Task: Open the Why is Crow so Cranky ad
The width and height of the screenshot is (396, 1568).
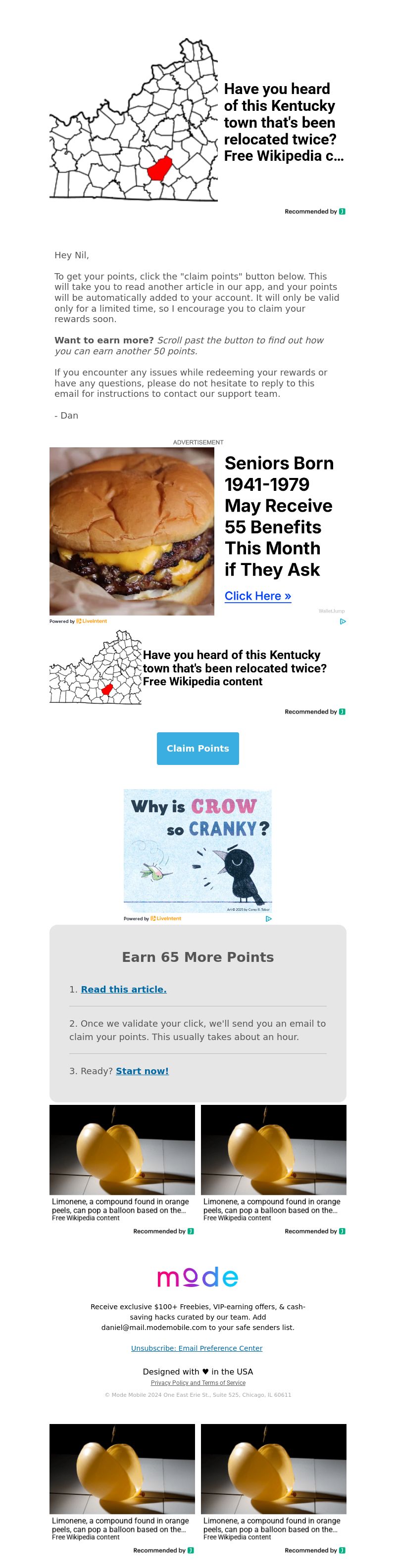Action: coord(198,851)
